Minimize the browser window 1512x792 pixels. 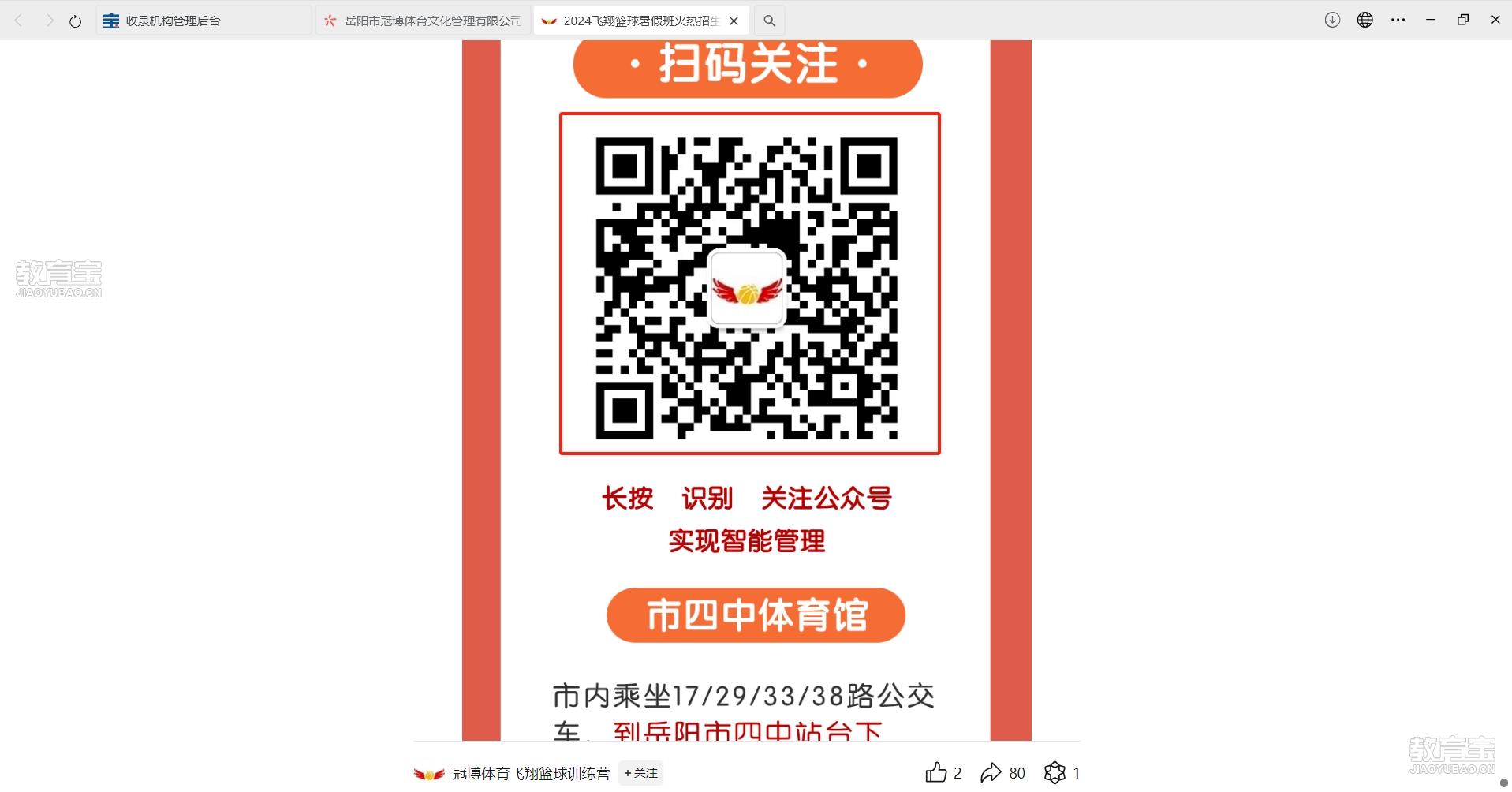tap(1431, 21)
